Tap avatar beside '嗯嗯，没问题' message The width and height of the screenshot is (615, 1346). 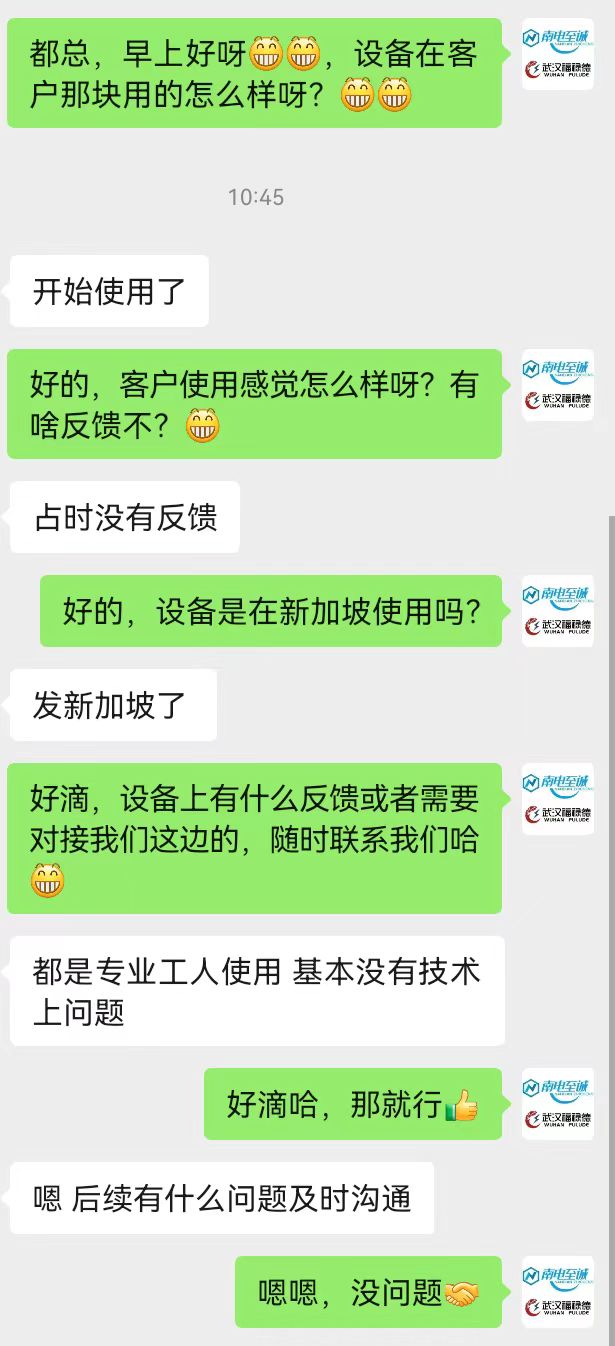pyautogui.click(x=557, y=1292)
